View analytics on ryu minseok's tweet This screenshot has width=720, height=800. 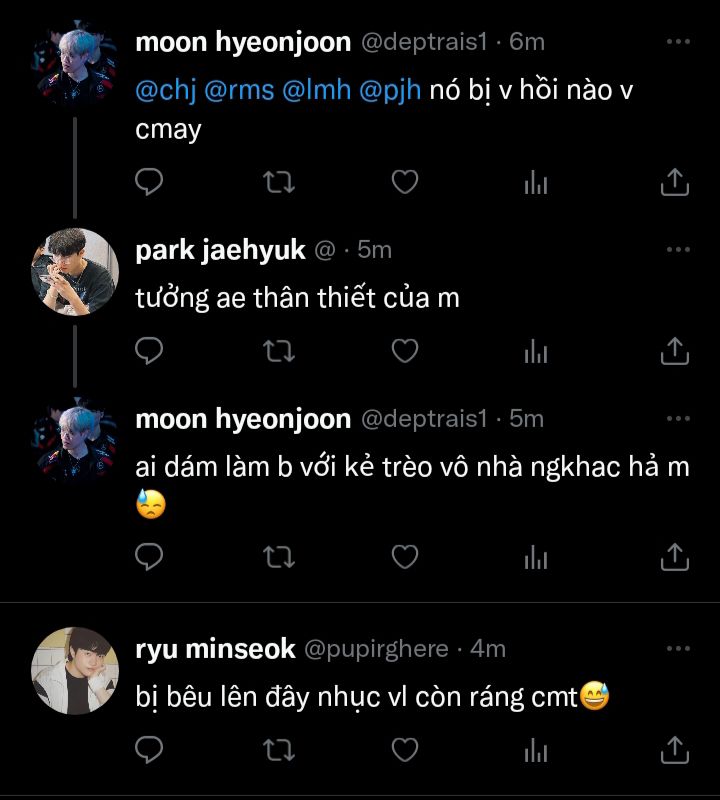pos(537,748)
